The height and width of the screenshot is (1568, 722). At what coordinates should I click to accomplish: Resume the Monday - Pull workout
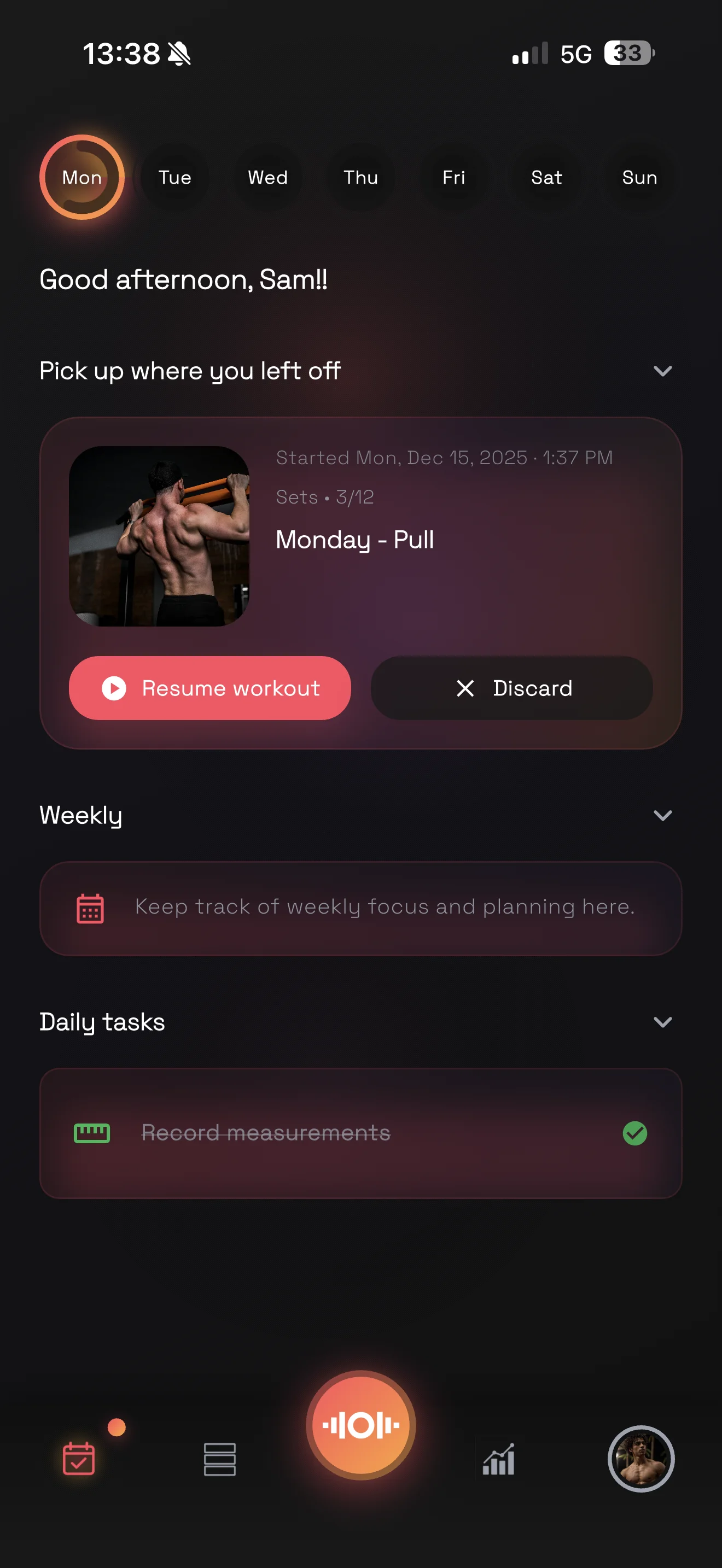(210, 688)
